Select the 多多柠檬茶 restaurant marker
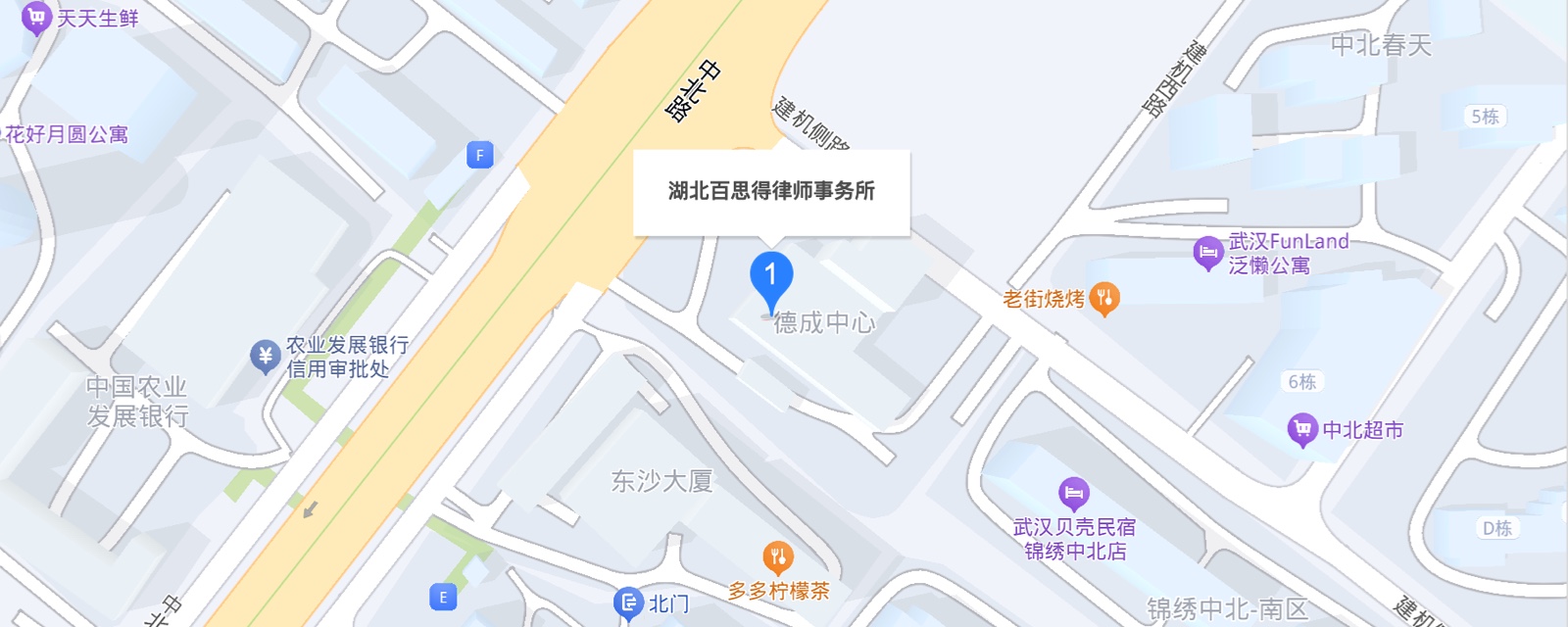 [777, 558]
